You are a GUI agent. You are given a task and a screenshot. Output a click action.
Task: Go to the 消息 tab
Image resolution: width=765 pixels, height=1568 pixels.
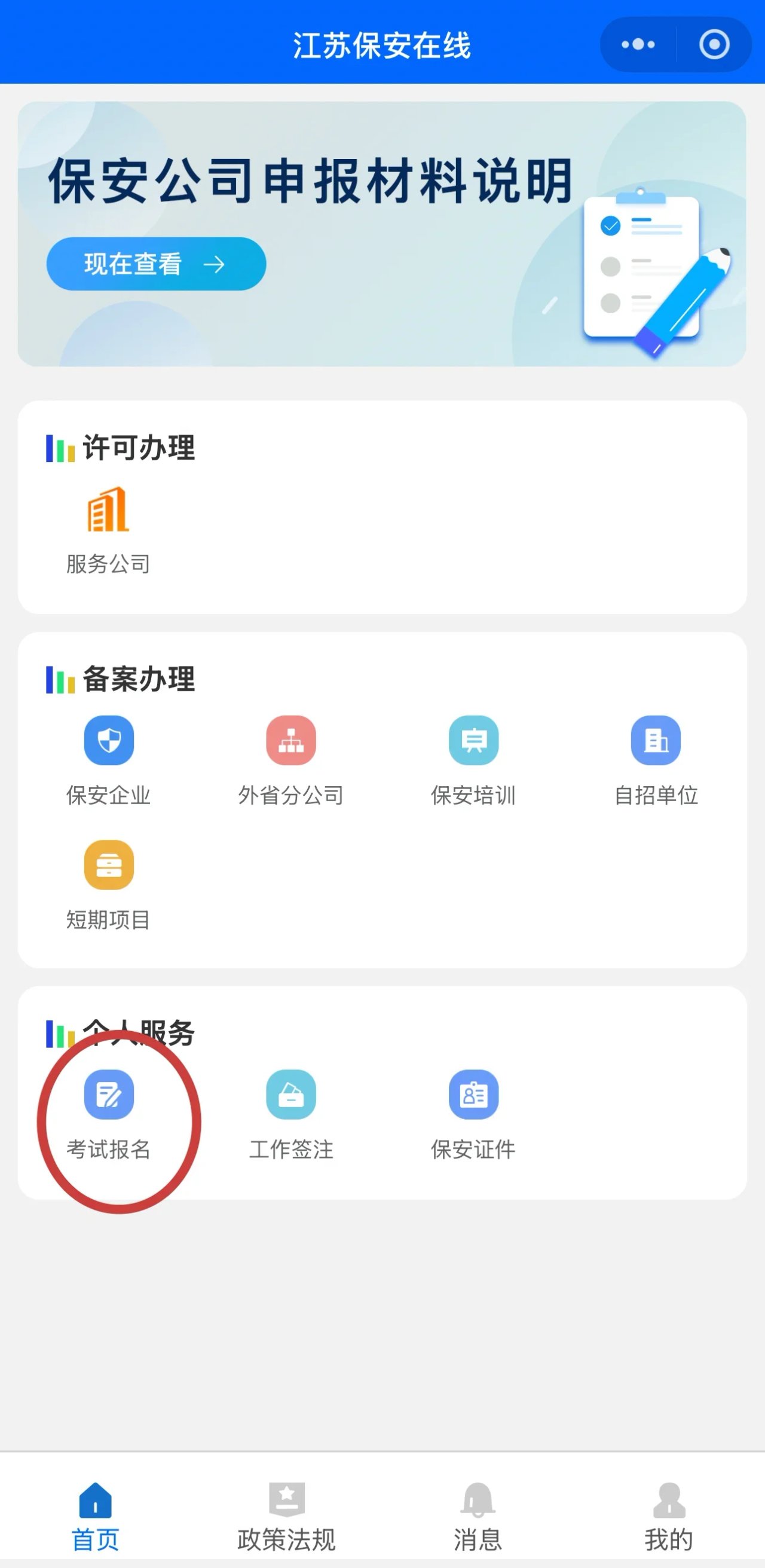click(478, 1517)
